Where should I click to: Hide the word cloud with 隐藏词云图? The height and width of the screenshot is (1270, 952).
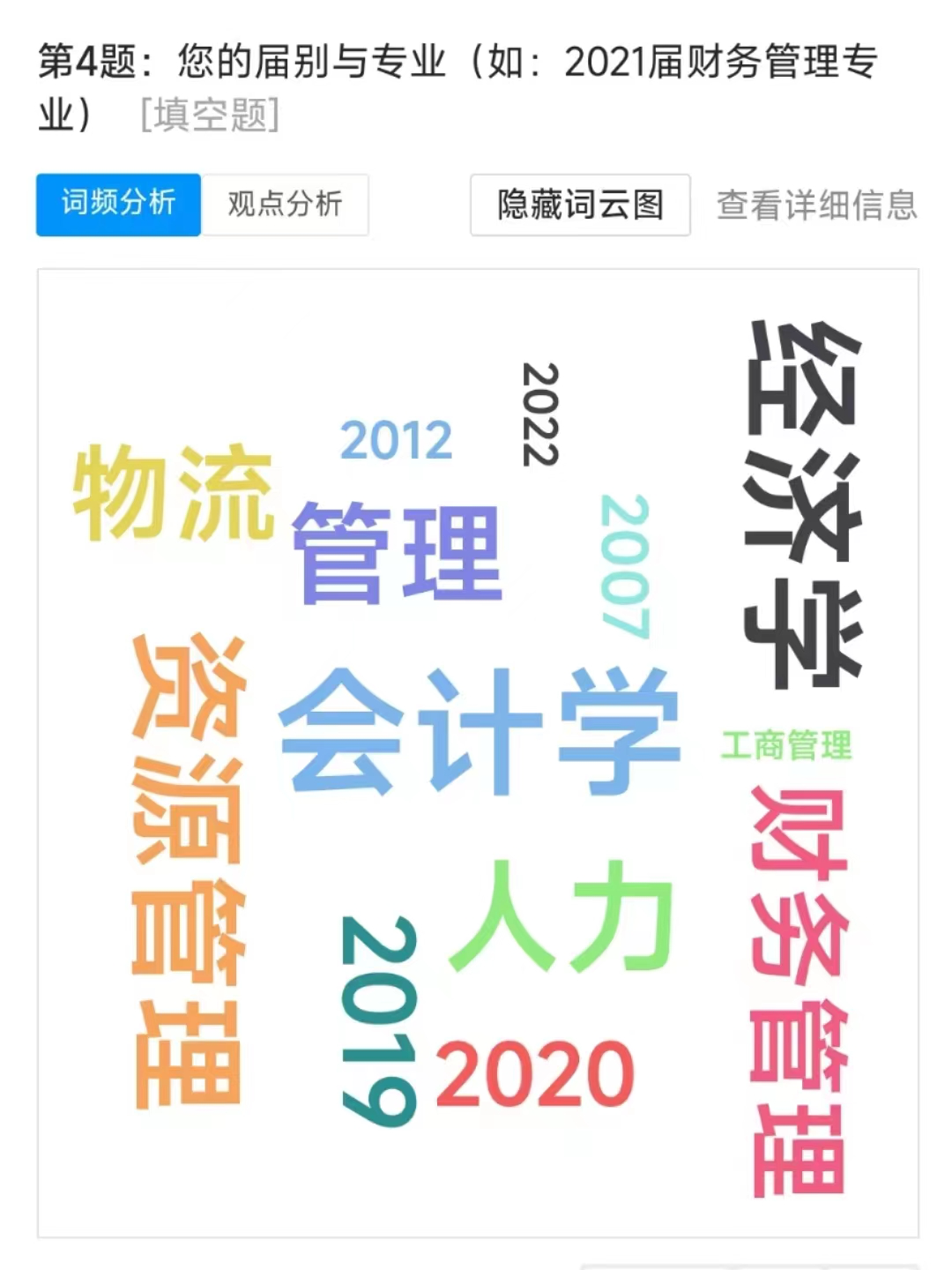(x=580, y=205)
